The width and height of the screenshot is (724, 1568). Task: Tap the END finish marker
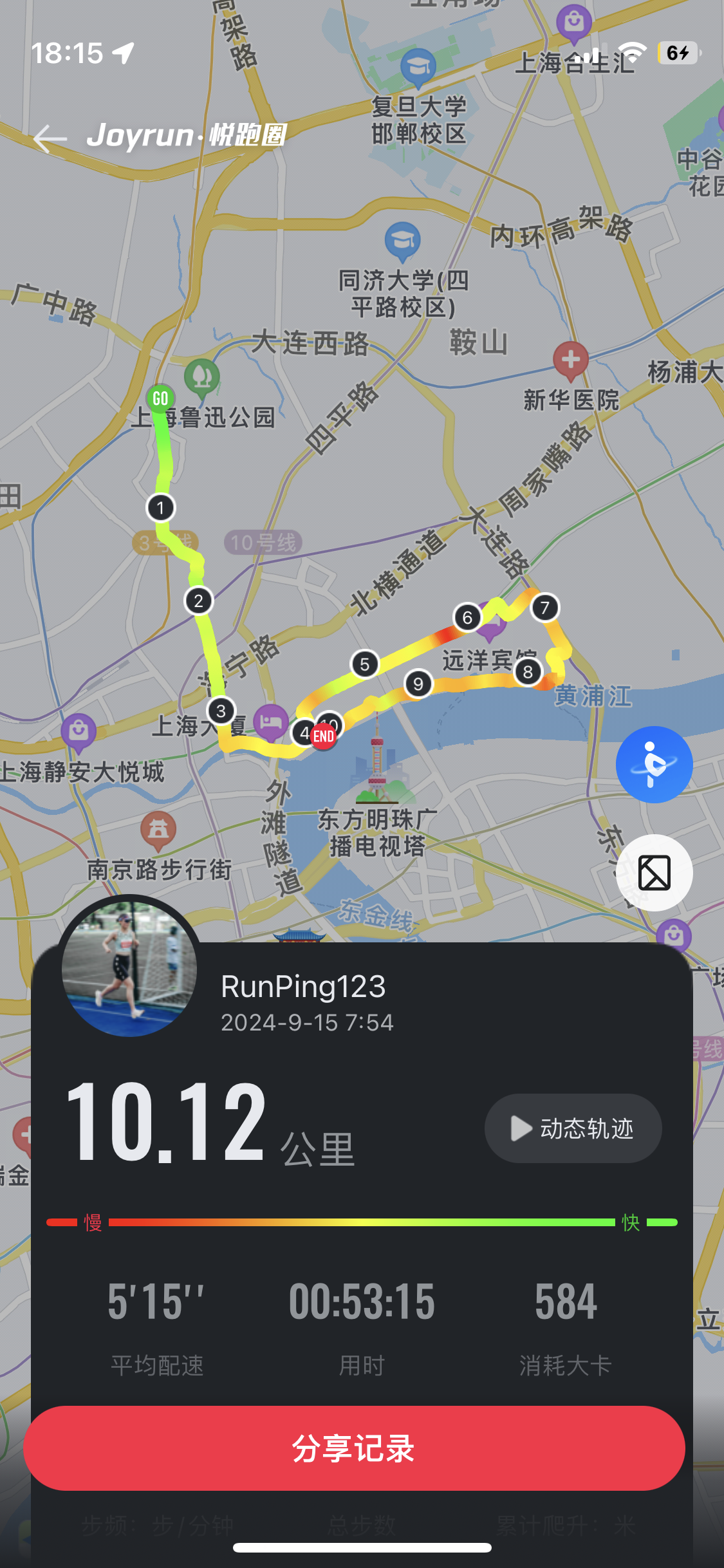point(322,736)
